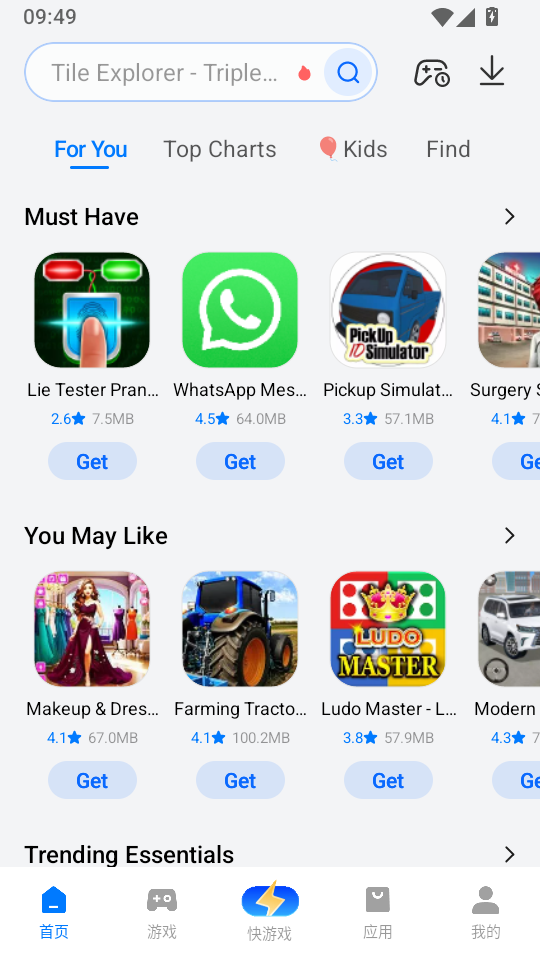The image size is (540, 960).
Task: Expand the Trending Essentials section arrow
Action: point(509,855)
